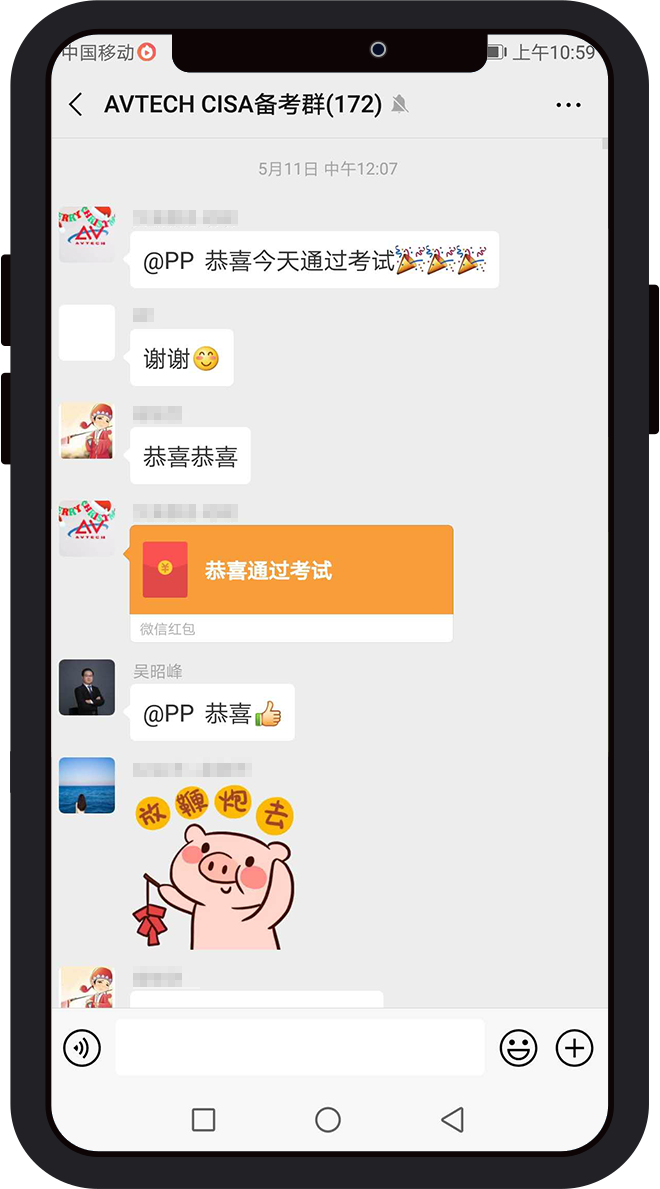
Task: Open the seaside avatar's profile
Action: (87, 785)
